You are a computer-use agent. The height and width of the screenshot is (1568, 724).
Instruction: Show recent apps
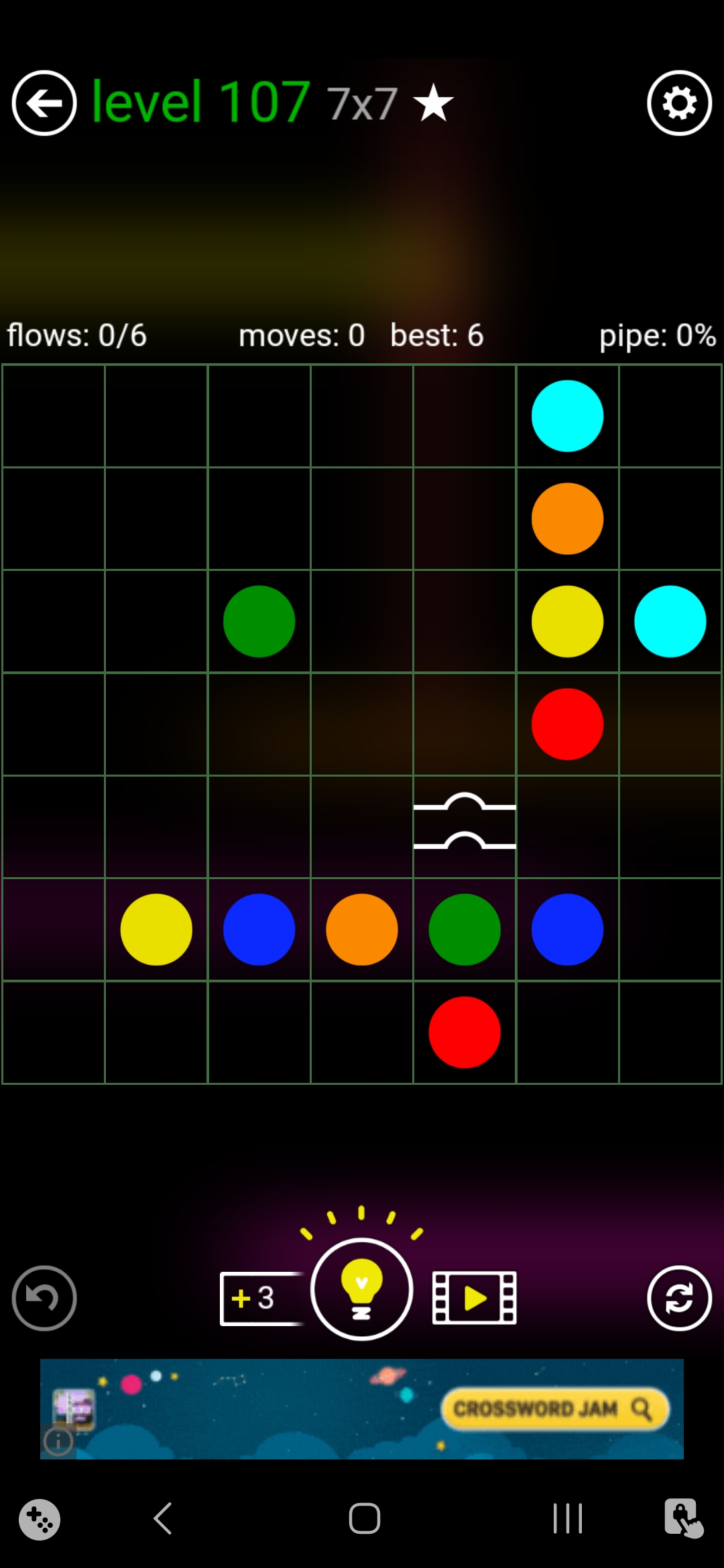(x=567, y=1518)
